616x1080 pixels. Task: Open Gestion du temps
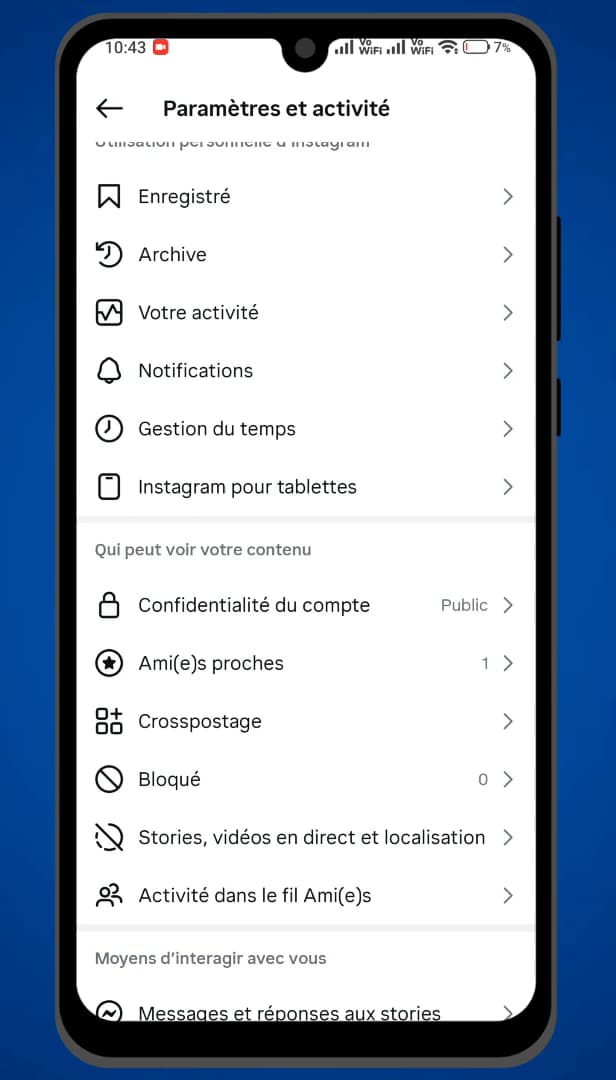click(306, 429)
